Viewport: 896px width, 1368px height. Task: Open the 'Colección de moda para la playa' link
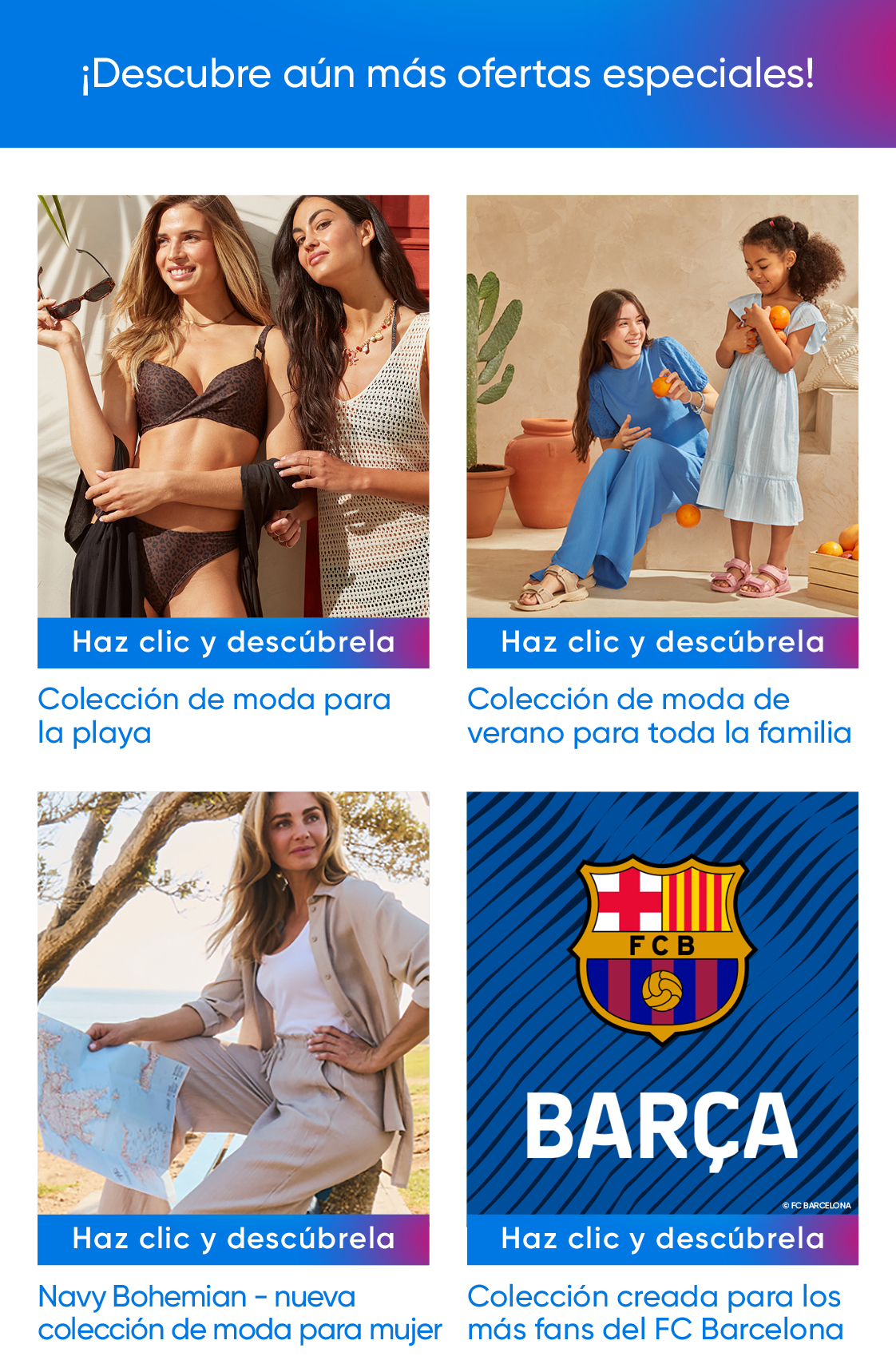click(214, 716)
